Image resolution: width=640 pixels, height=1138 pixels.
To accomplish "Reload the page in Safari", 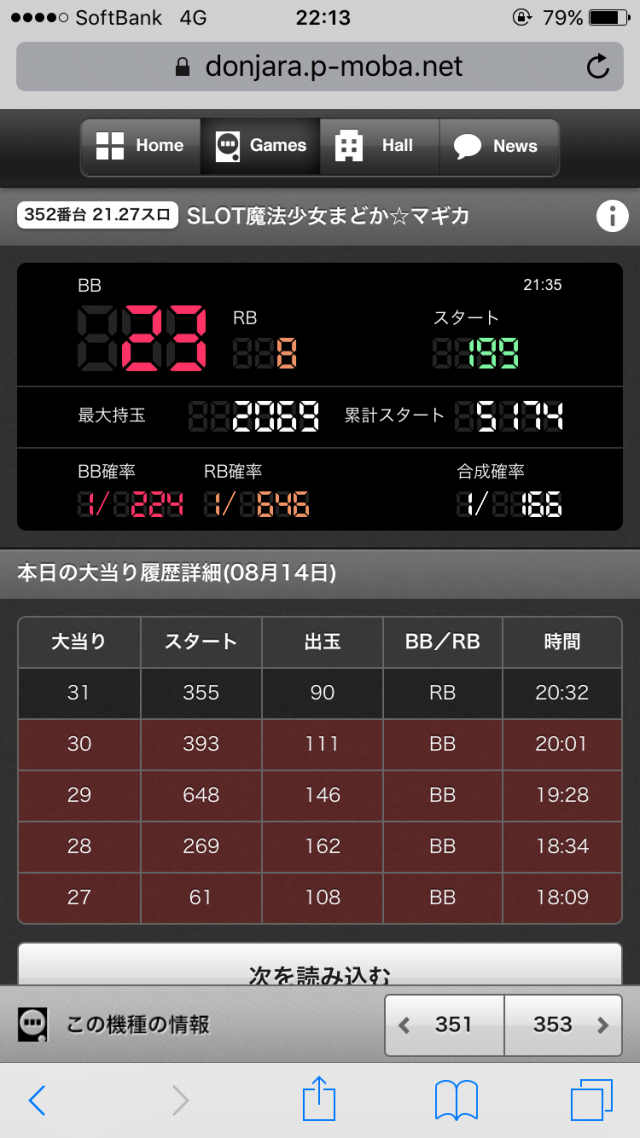I will (x=597, y=67).
